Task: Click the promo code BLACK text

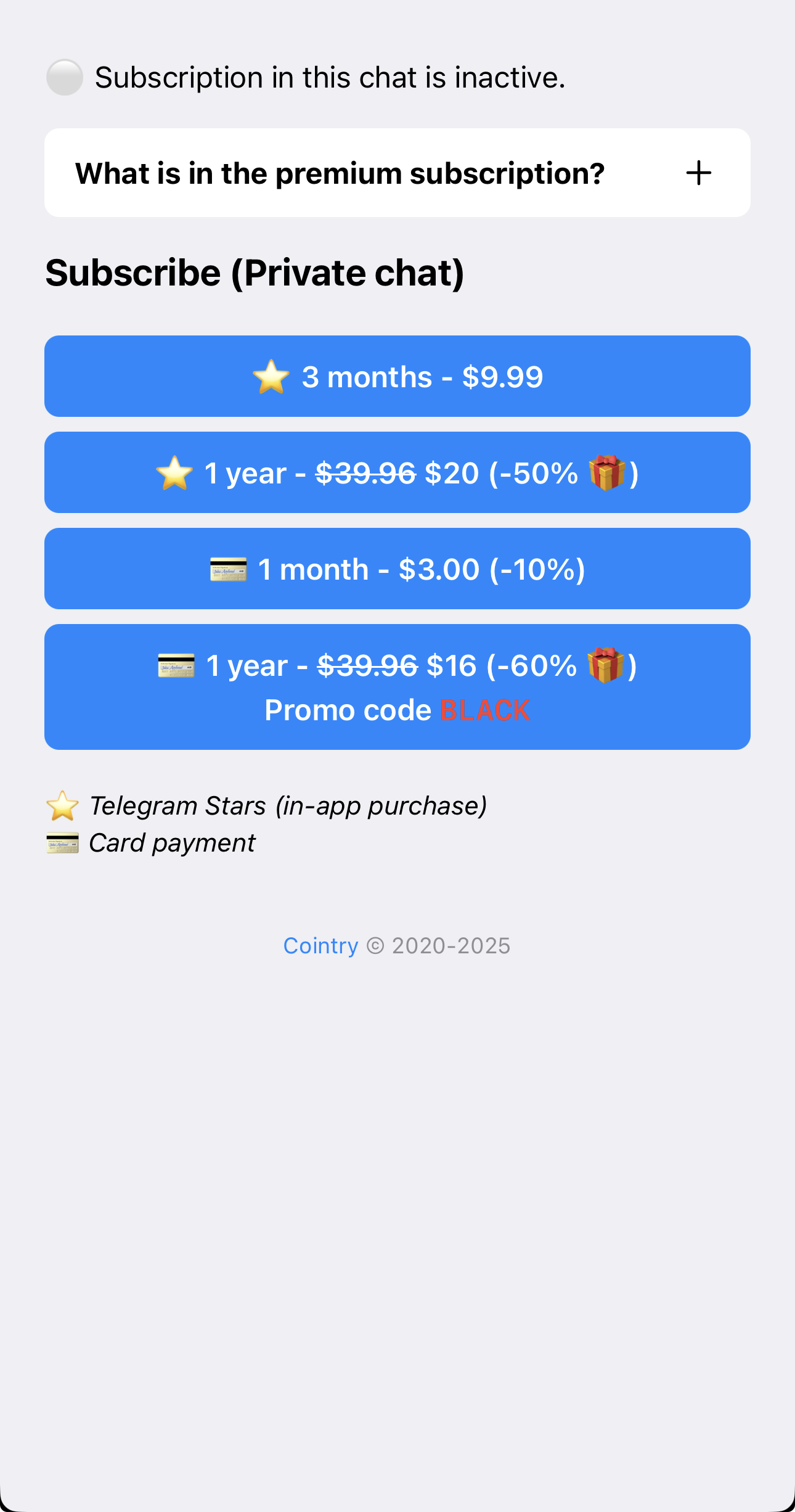Action: [x=484, y=710]
